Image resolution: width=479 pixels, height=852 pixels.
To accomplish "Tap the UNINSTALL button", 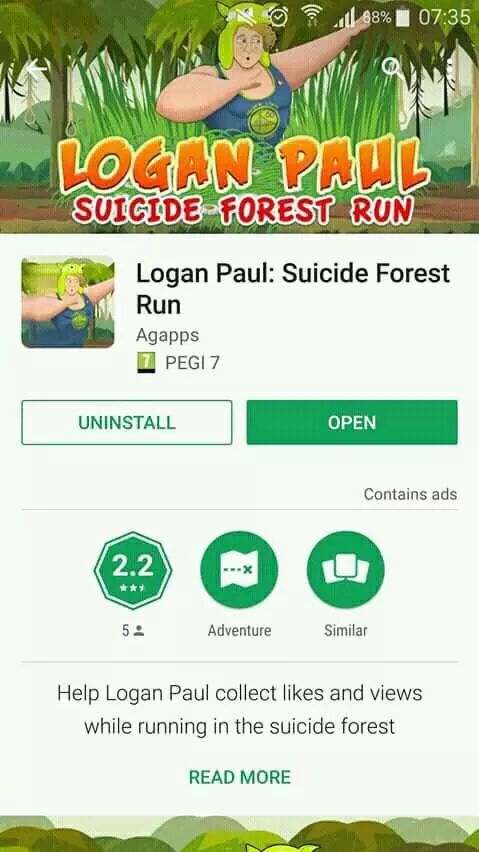I will point(127,423).
